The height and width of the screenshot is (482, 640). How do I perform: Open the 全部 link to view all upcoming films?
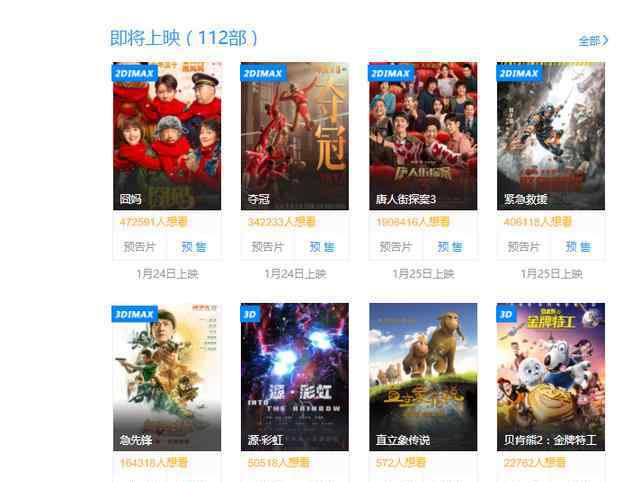coord(592,41)
